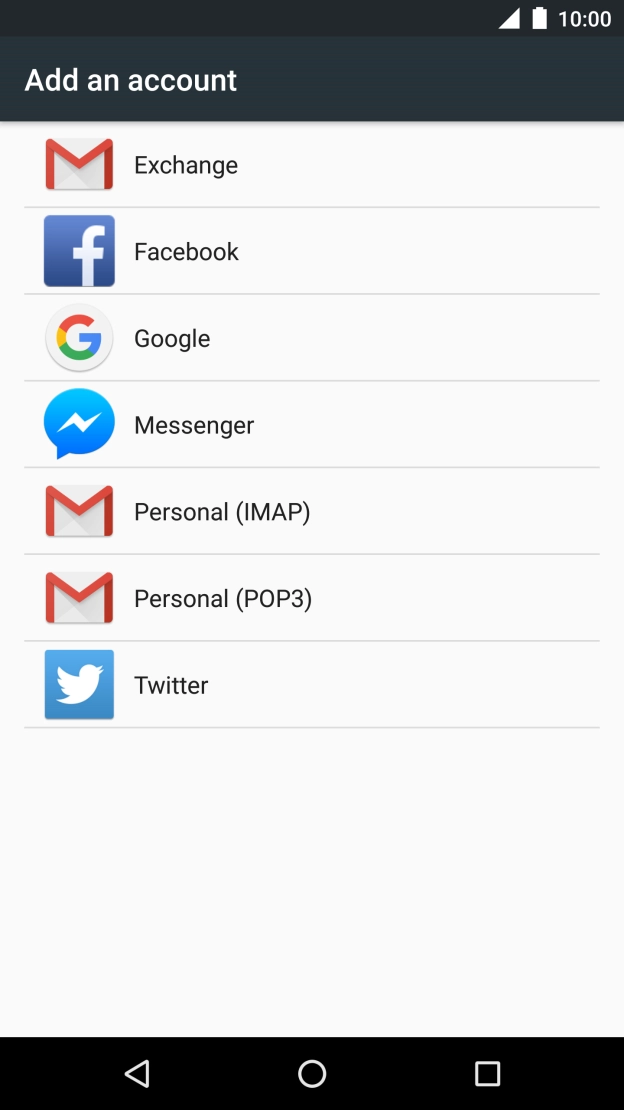Open the recent apps view
This screenshot has height=1110, width=624.
click(x=487, y=1074)
